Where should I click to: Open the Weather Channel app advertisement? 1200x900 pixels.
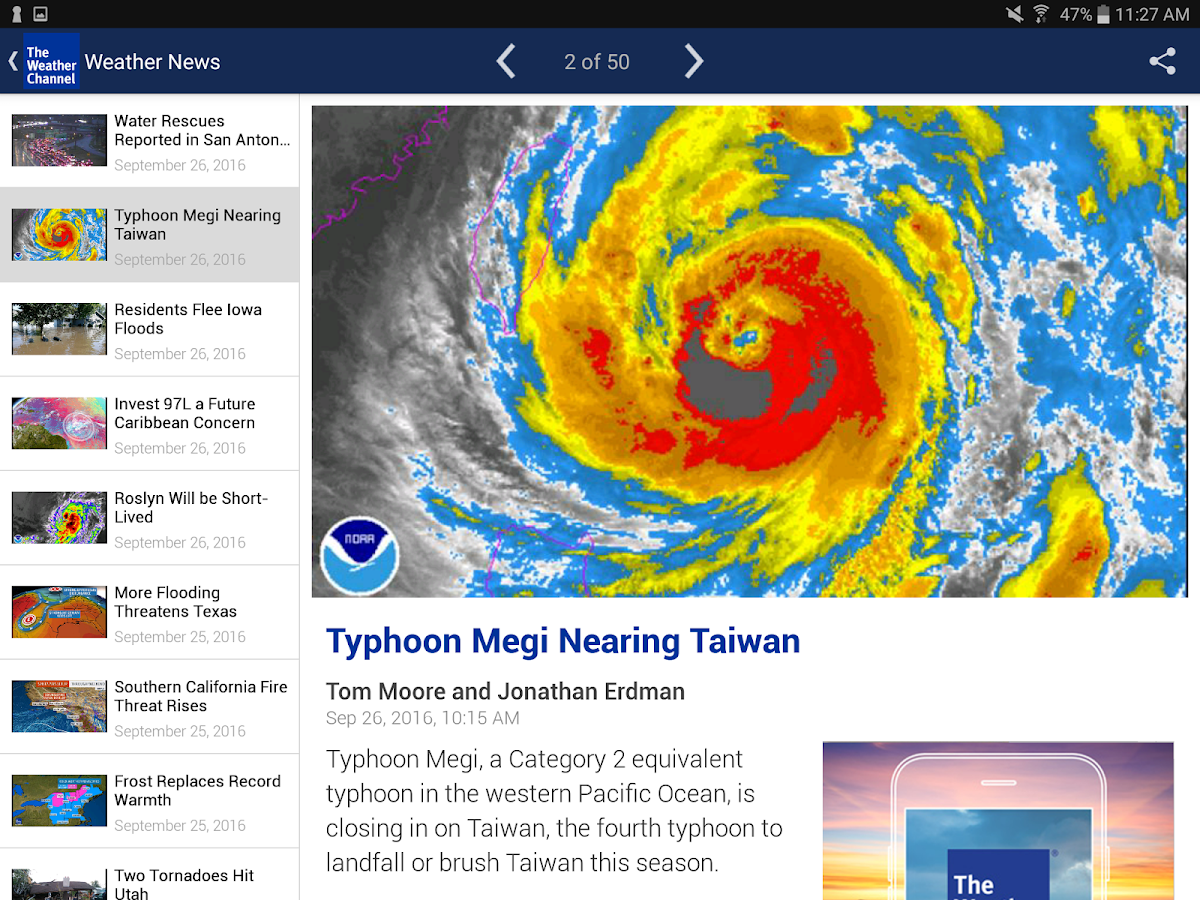tap(998, 821)
